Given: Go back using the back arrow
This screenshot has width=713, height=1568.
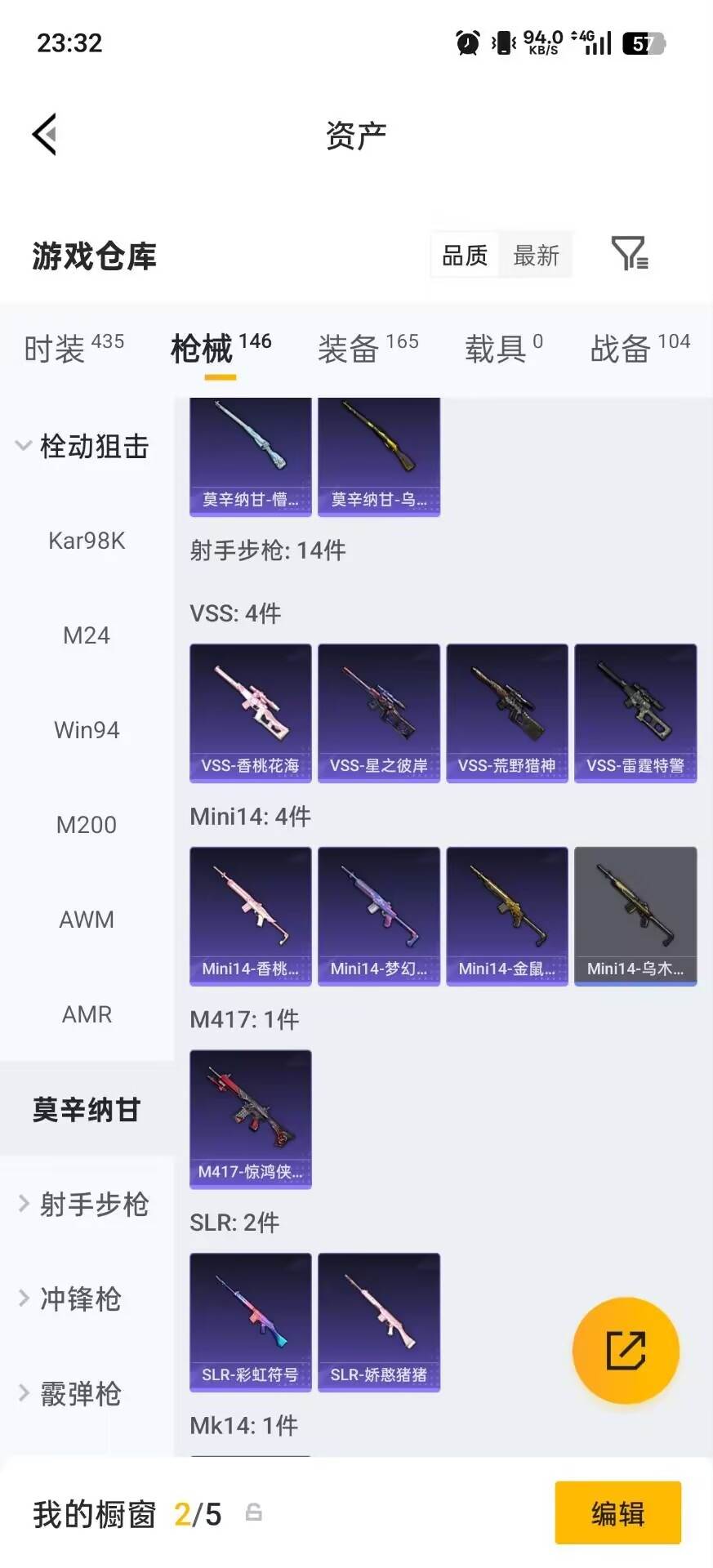Looking at the screenshot, I should click(45, 133).
